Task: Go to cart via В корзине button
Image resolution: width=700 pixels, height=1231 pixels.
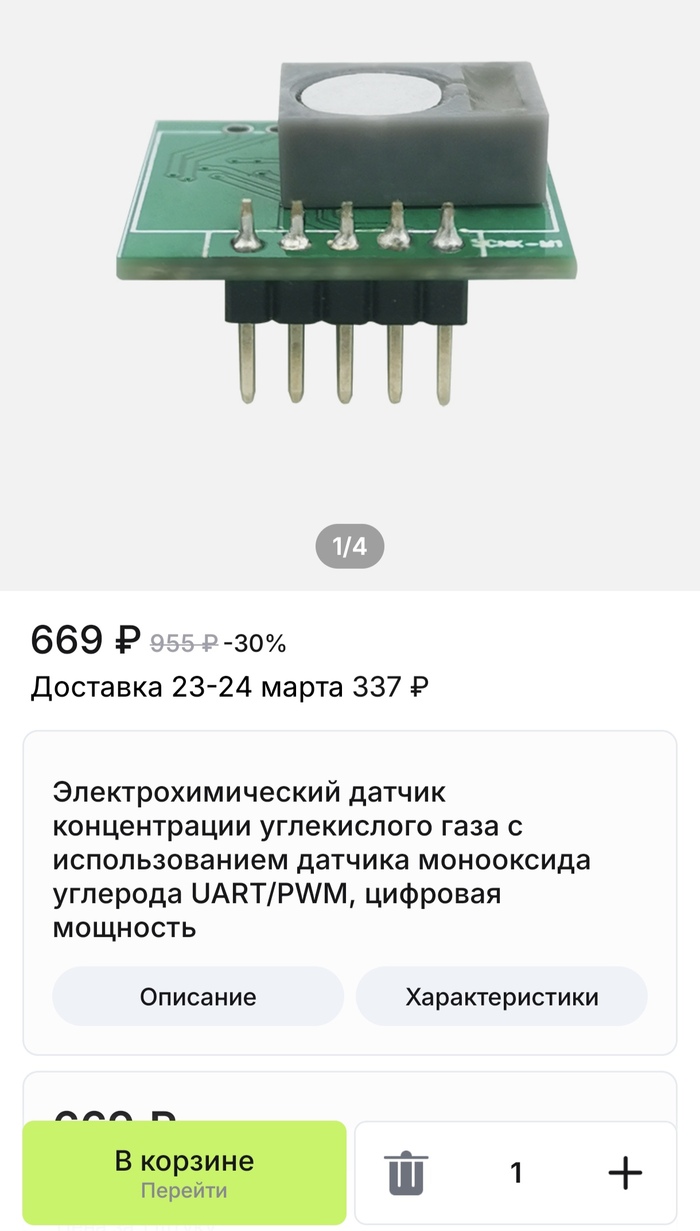Action: coord(184,1172)
